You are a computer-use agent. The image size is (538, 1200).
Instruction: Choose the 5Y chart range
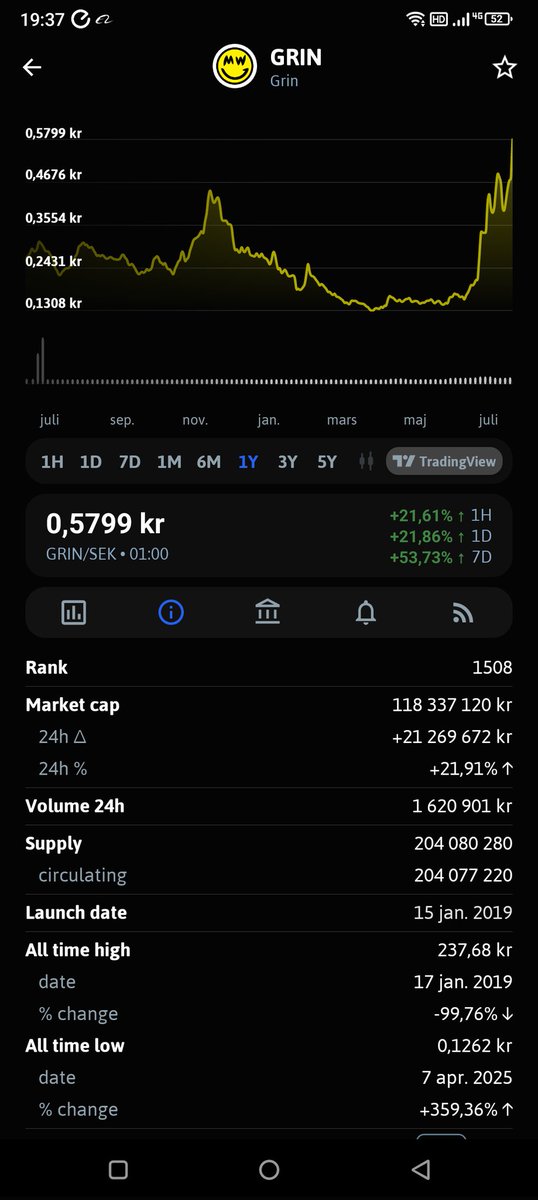point(327,462)
